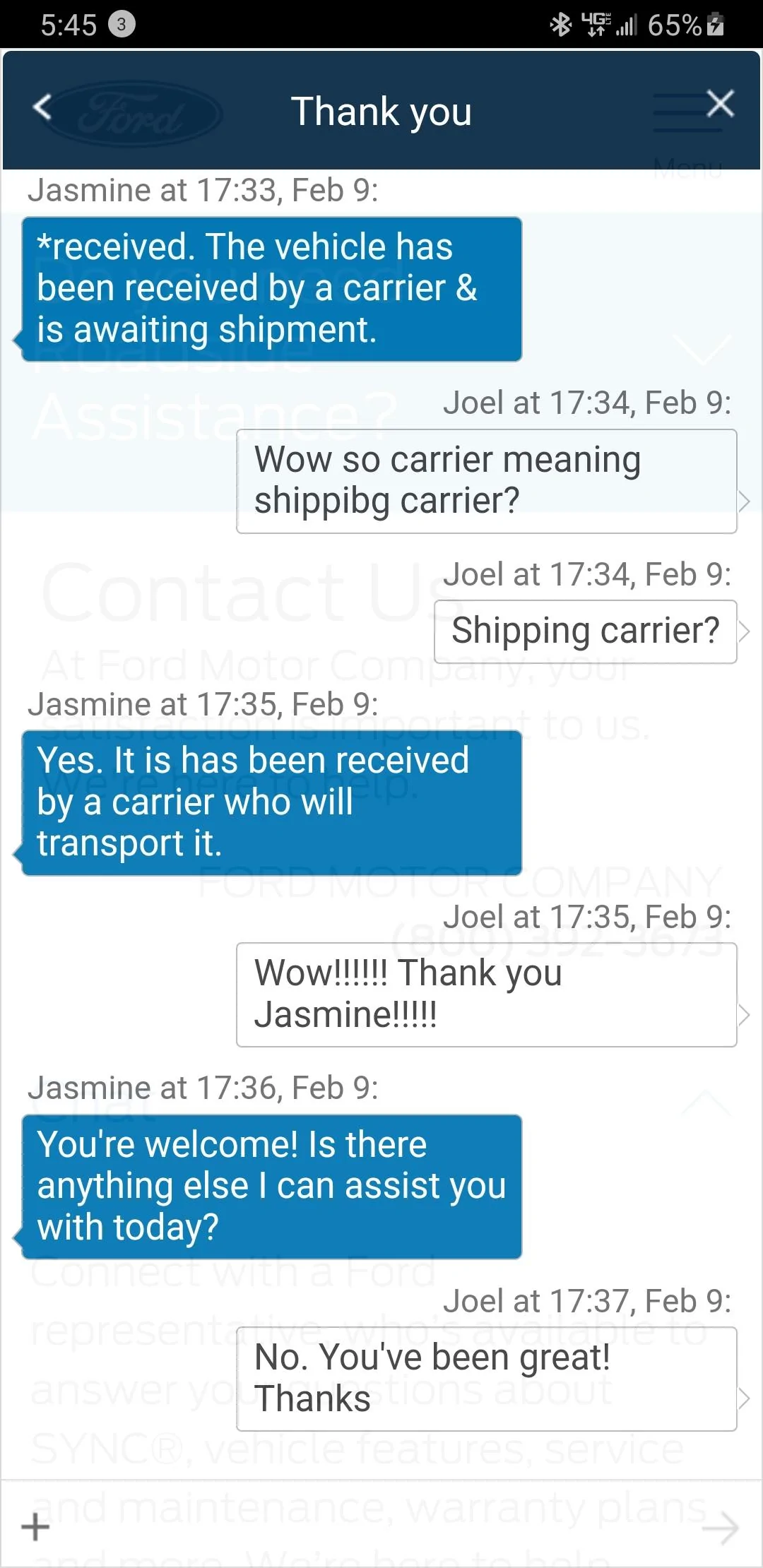
Task: Go back using the header arrow
Action: (x=42, y=107)
